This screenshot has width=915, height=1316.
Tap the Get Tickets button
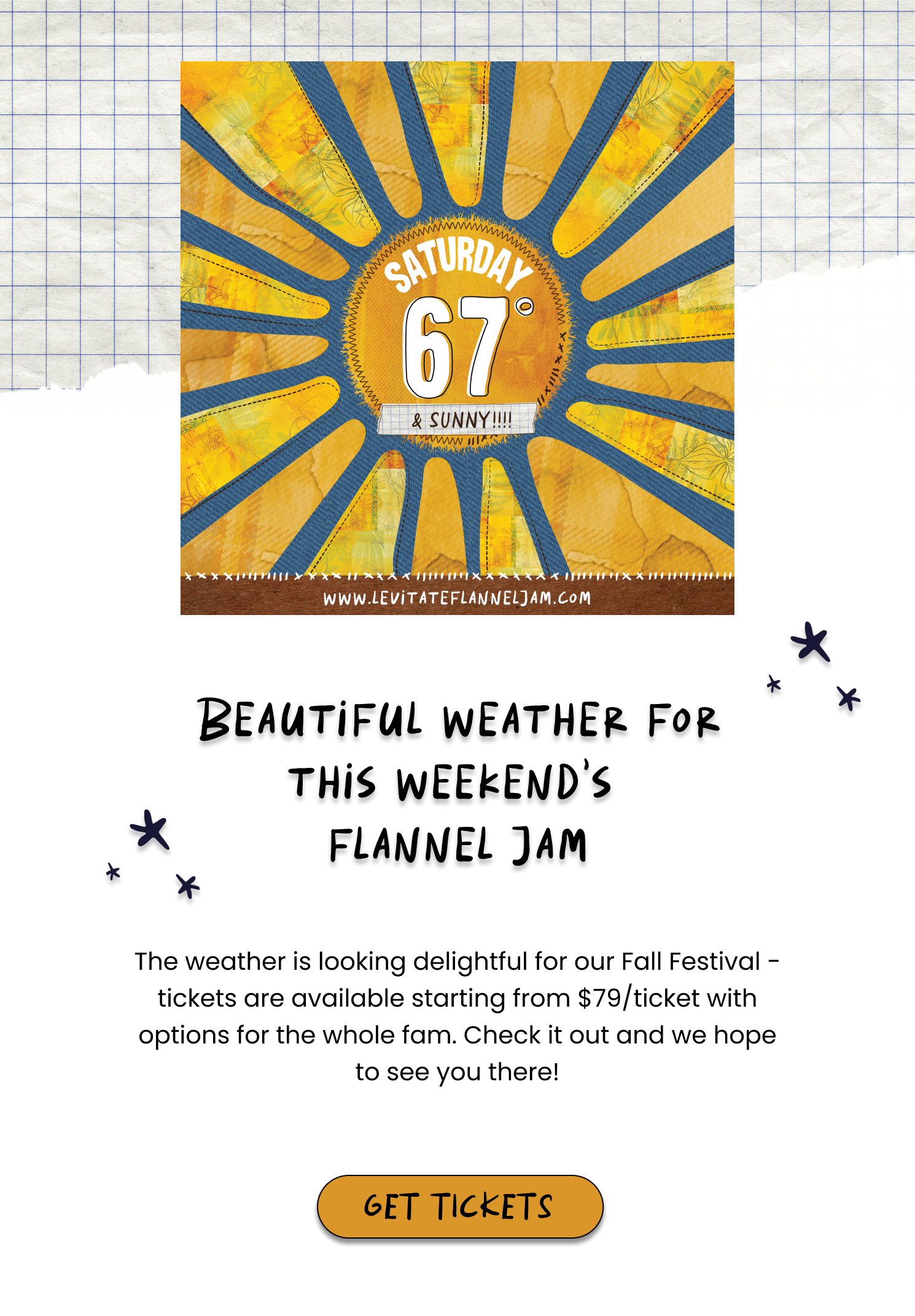click(460, 1206)
